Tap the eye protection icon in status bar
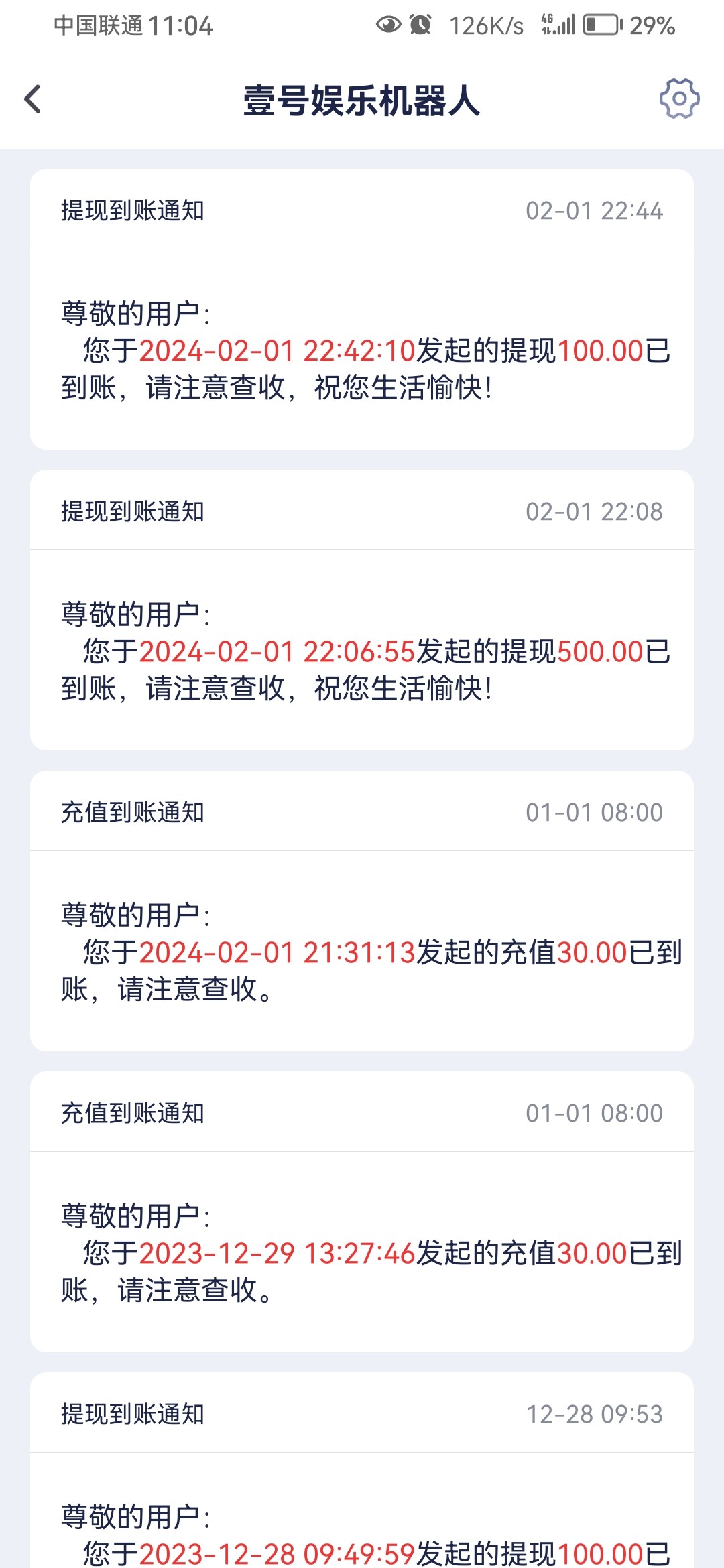The height and width of the screenshot is (1568, 724). click(387, 23)
